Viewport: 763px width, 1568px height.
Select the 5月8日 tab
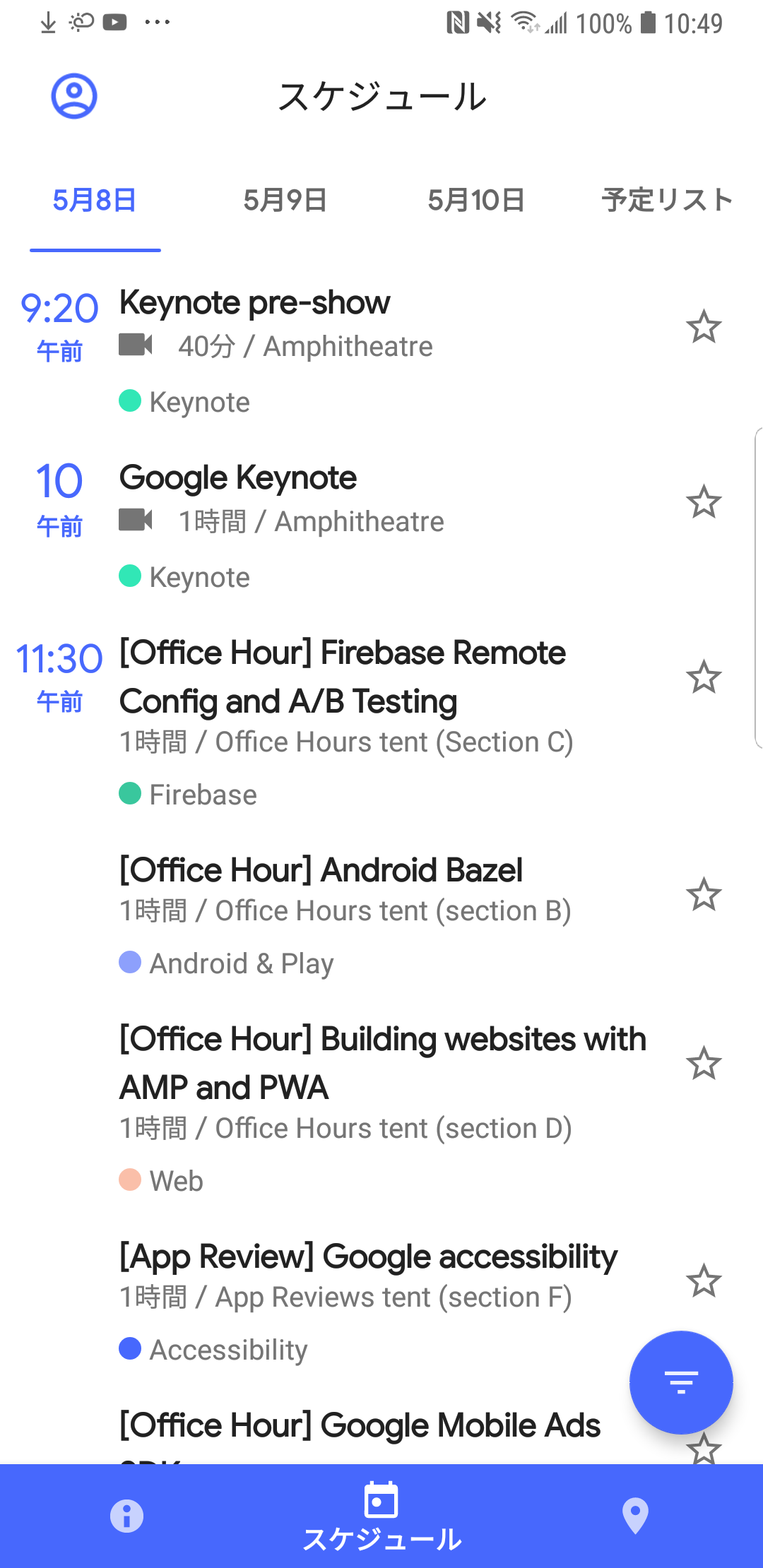(95, 201)
